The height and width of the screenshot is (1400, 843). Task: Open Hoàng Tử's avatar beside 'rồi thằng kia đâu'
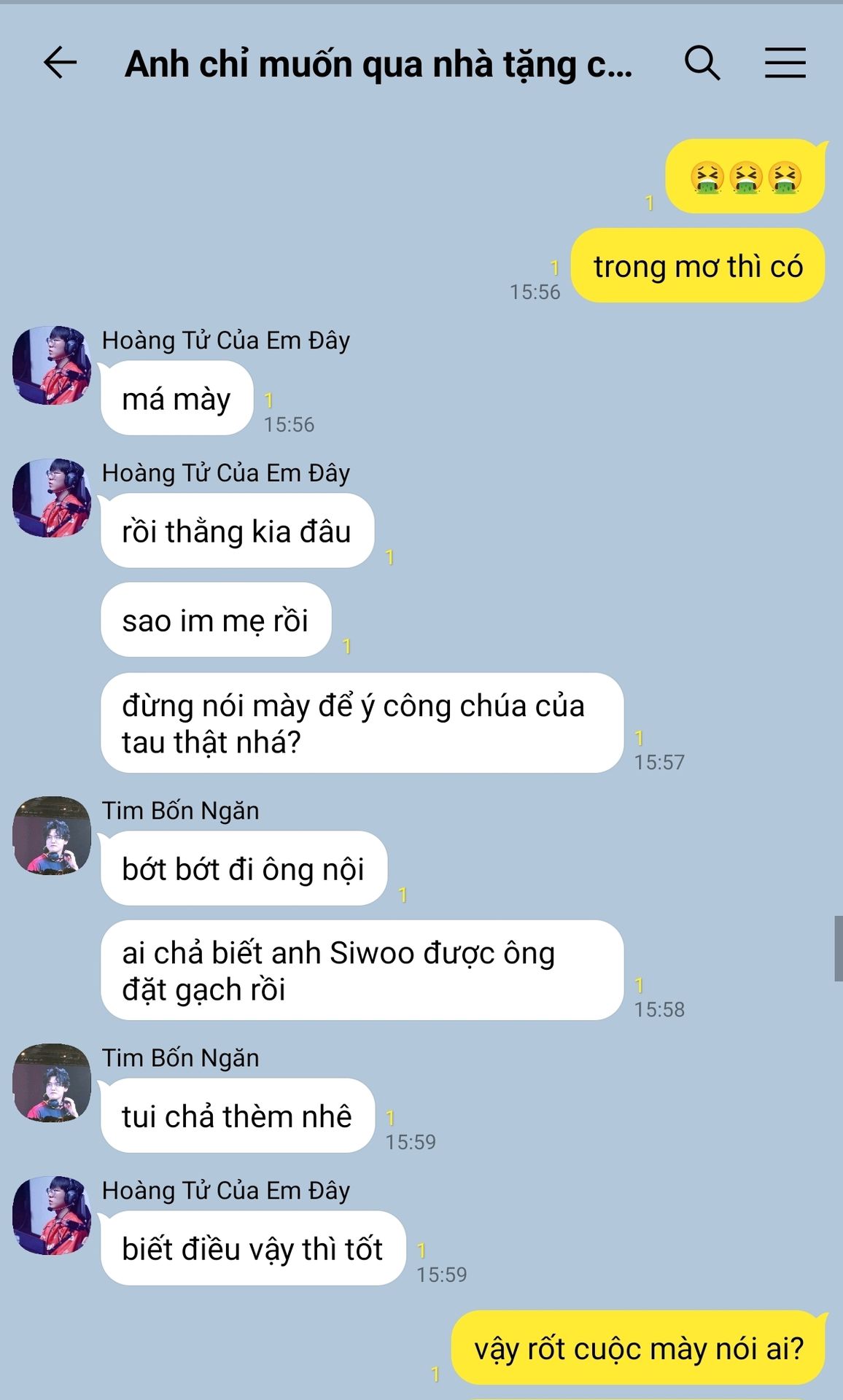pos(52,497)
